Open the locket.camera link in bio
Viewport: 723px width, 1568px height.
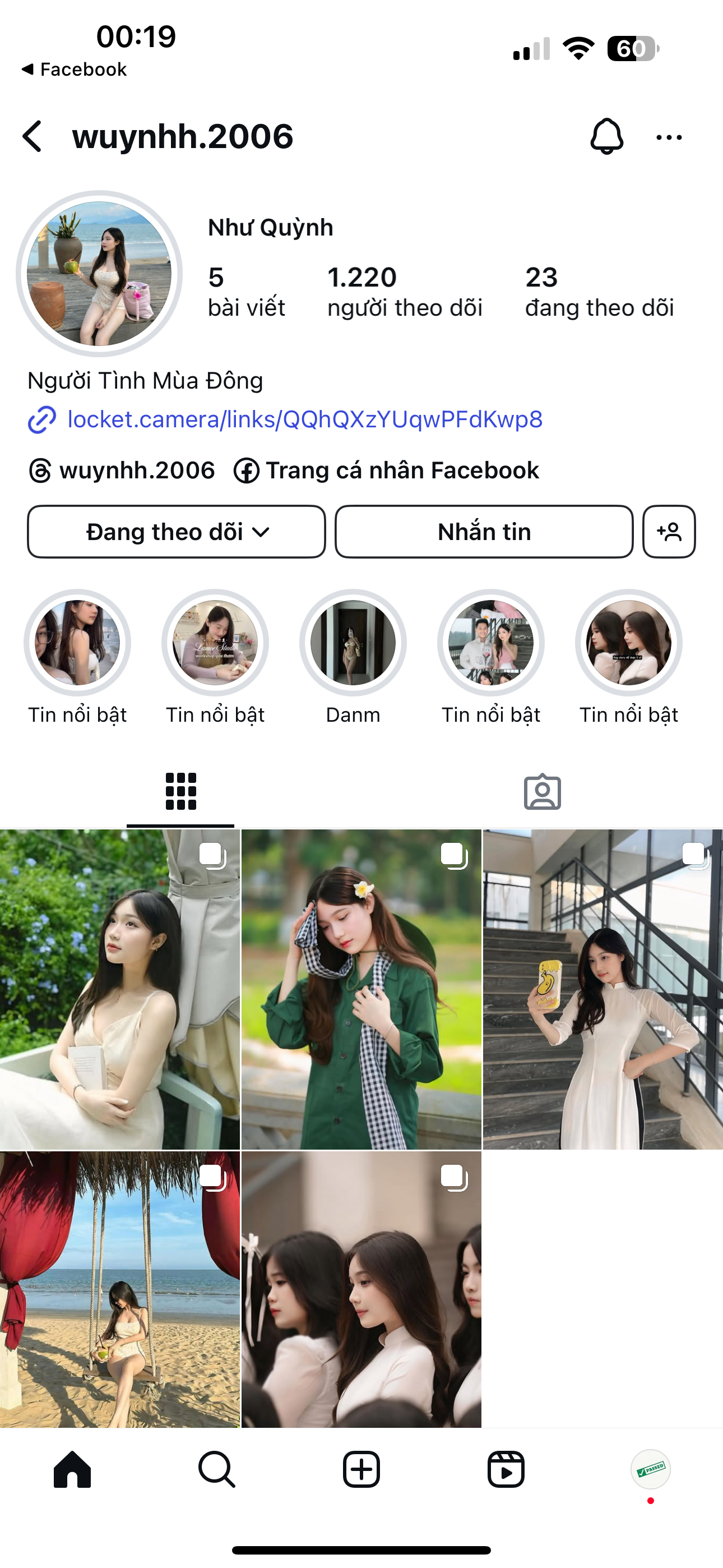[x=304, y=419]
